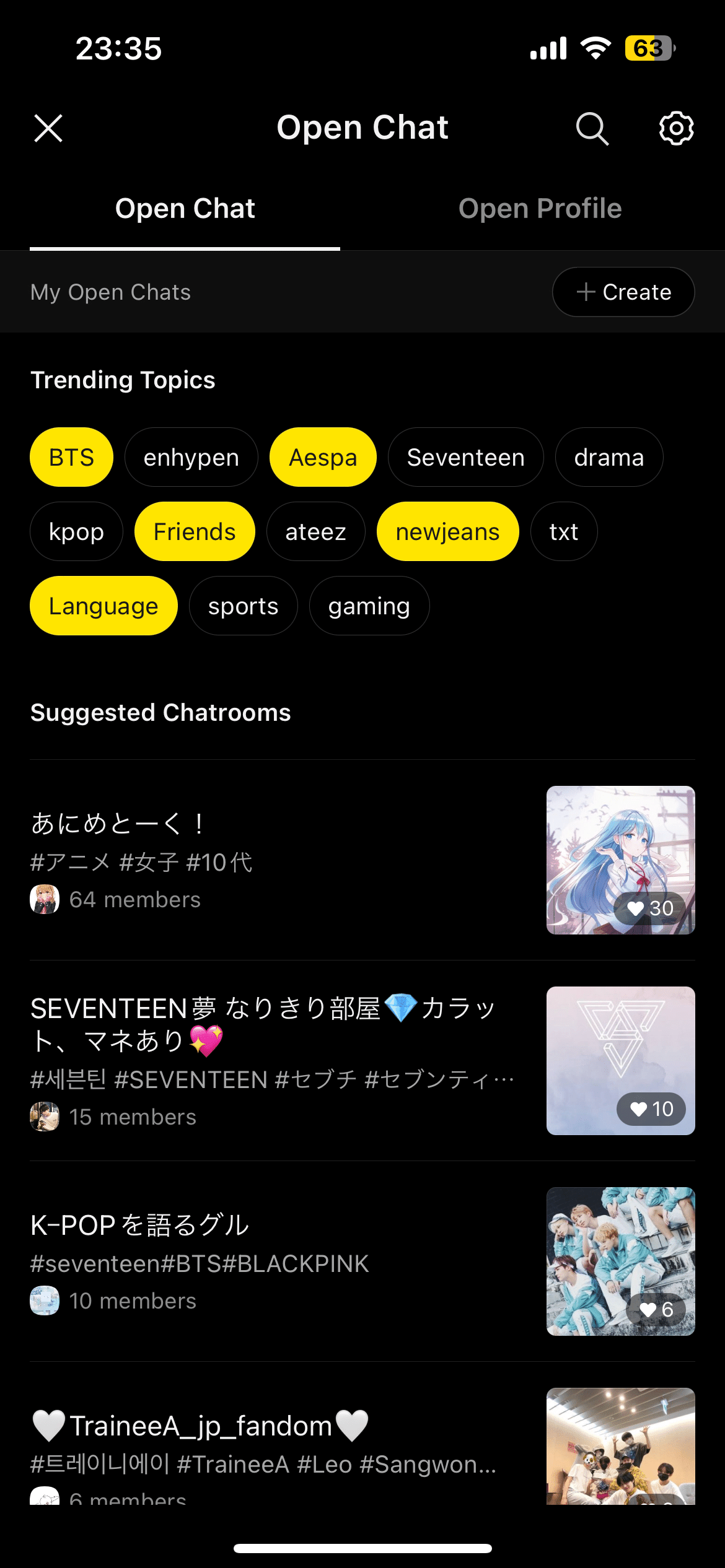Explore the kpop topic chip

tap(76, 532)
